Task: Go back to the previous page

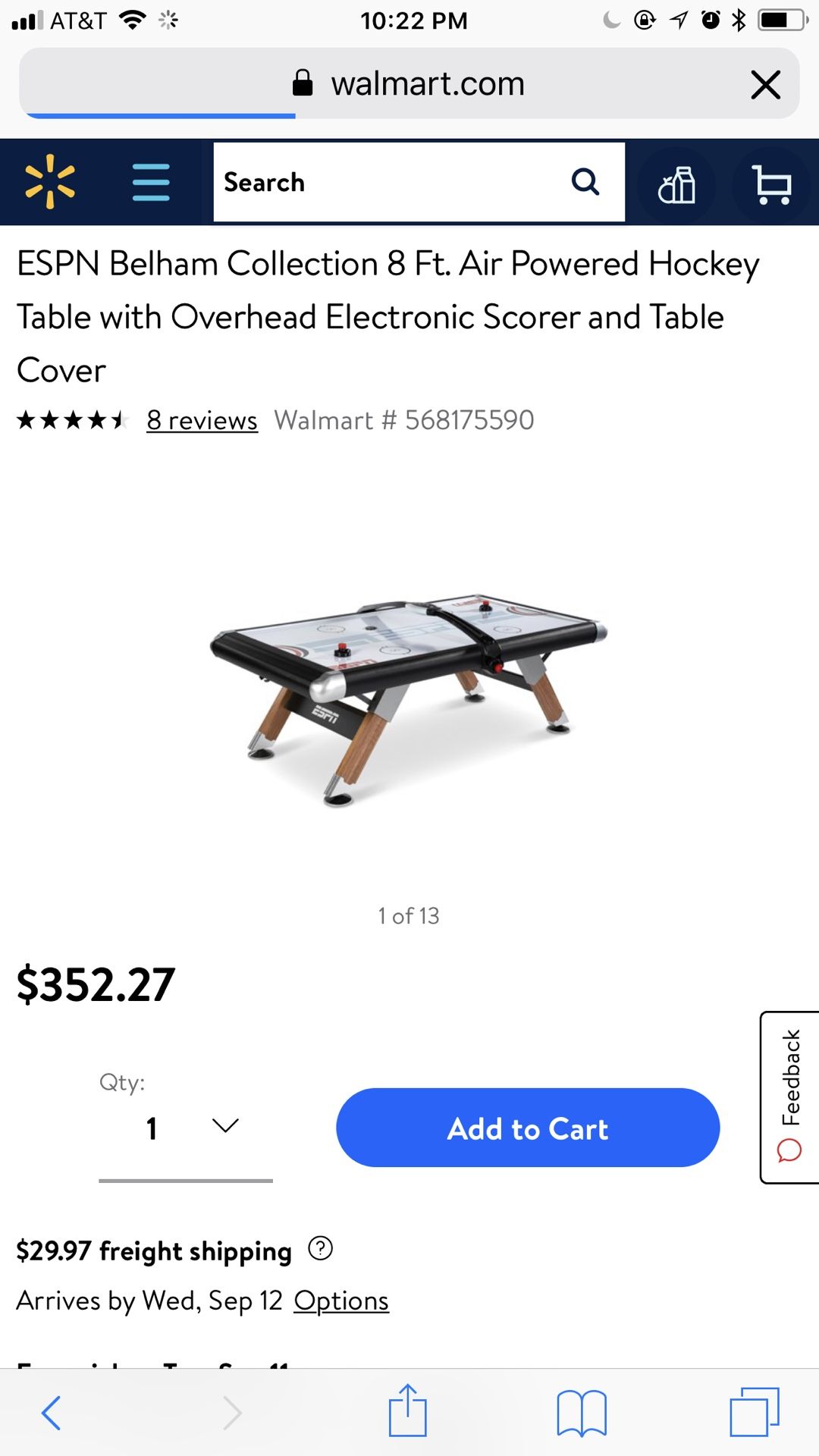Action: (x=51, y=1413)
